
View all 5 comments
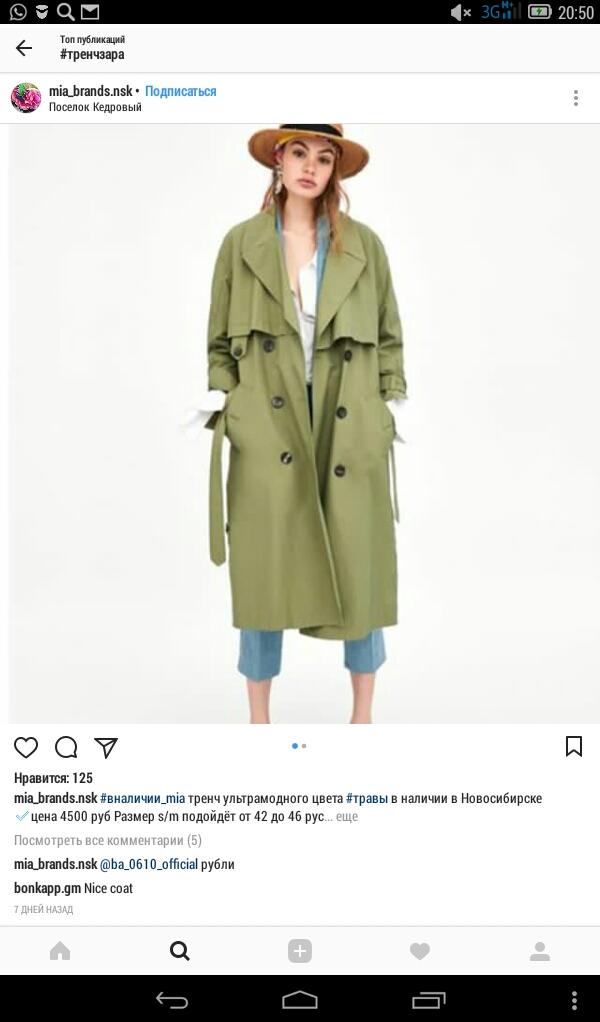pos(108,841)
